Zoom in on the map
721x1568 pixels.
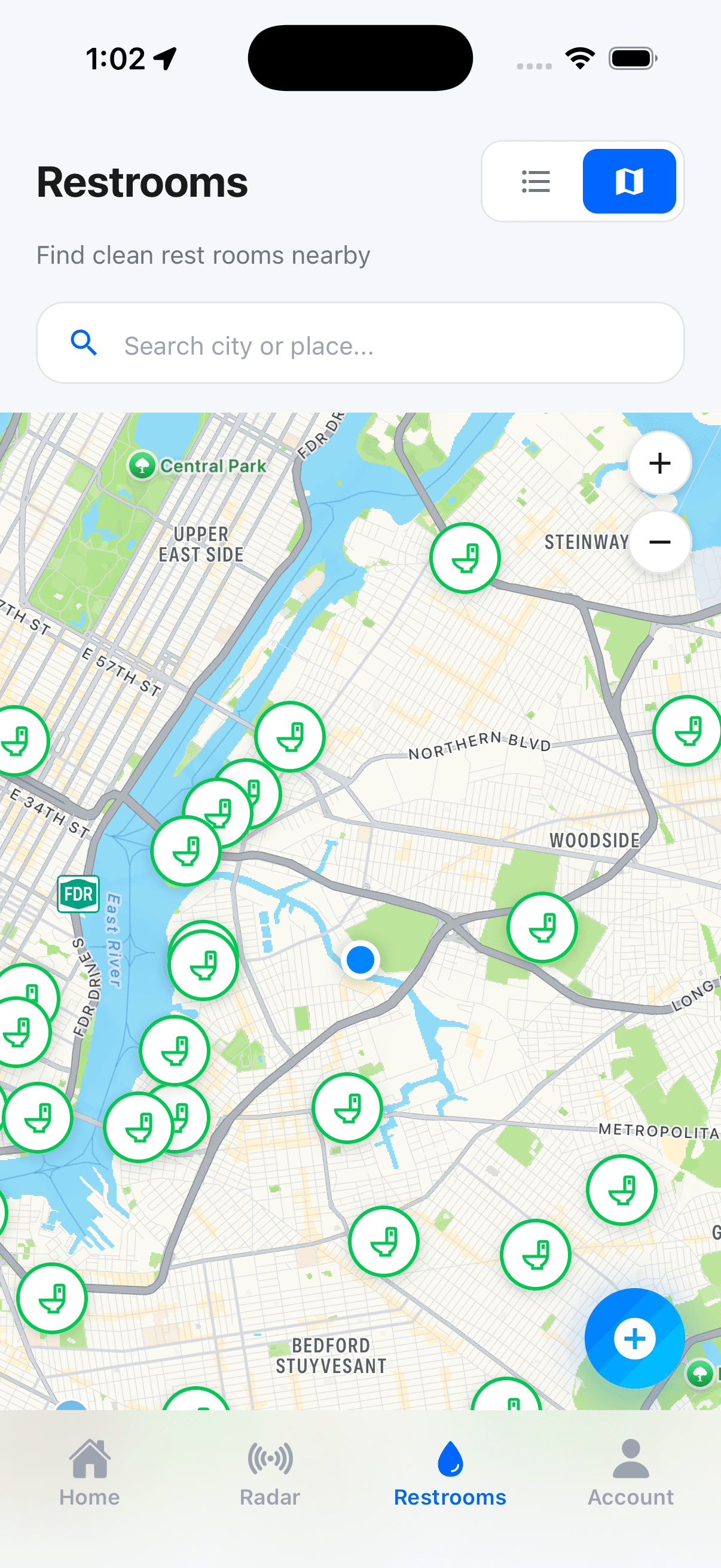pyautogui.click(x=659, y=463)
